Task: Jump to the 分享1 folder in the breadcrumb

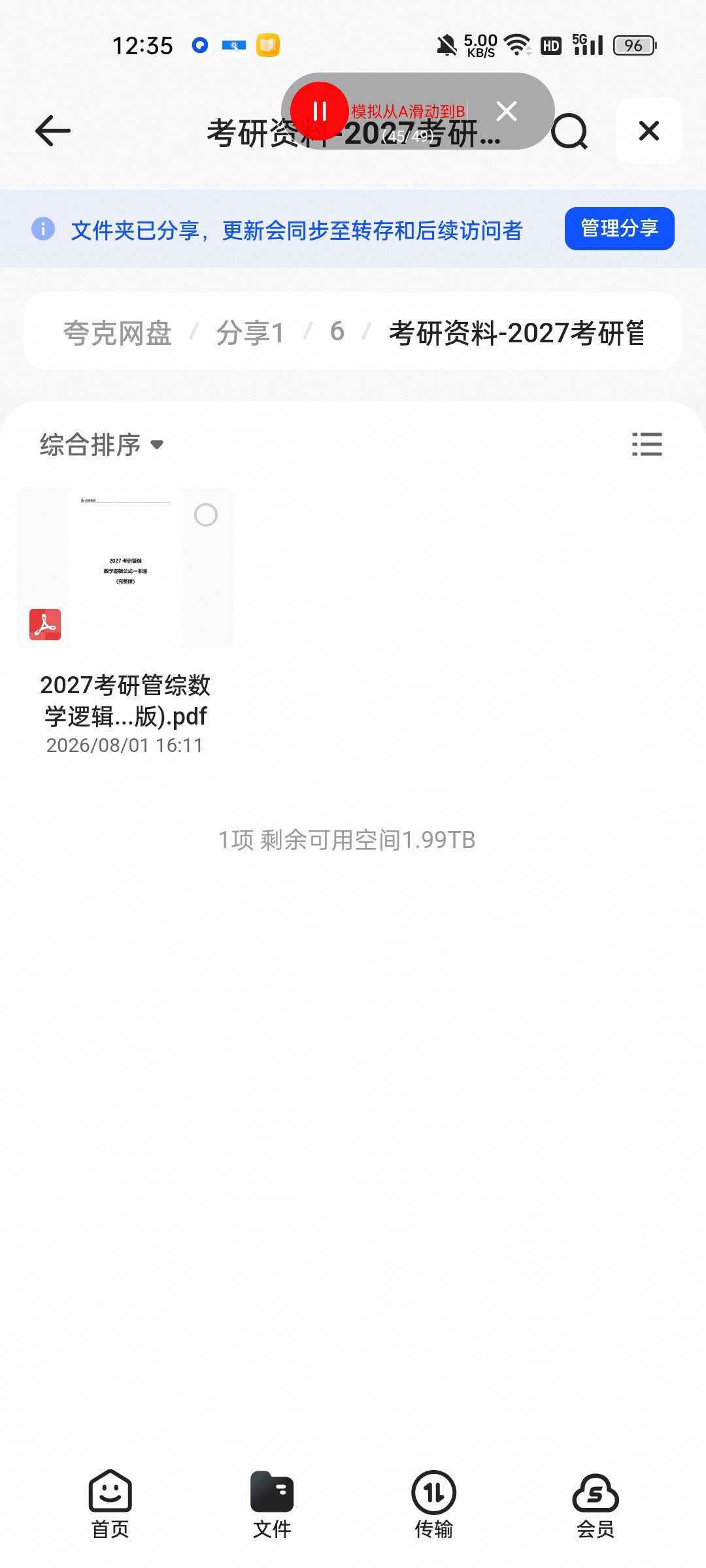Action: pos(250,333)
